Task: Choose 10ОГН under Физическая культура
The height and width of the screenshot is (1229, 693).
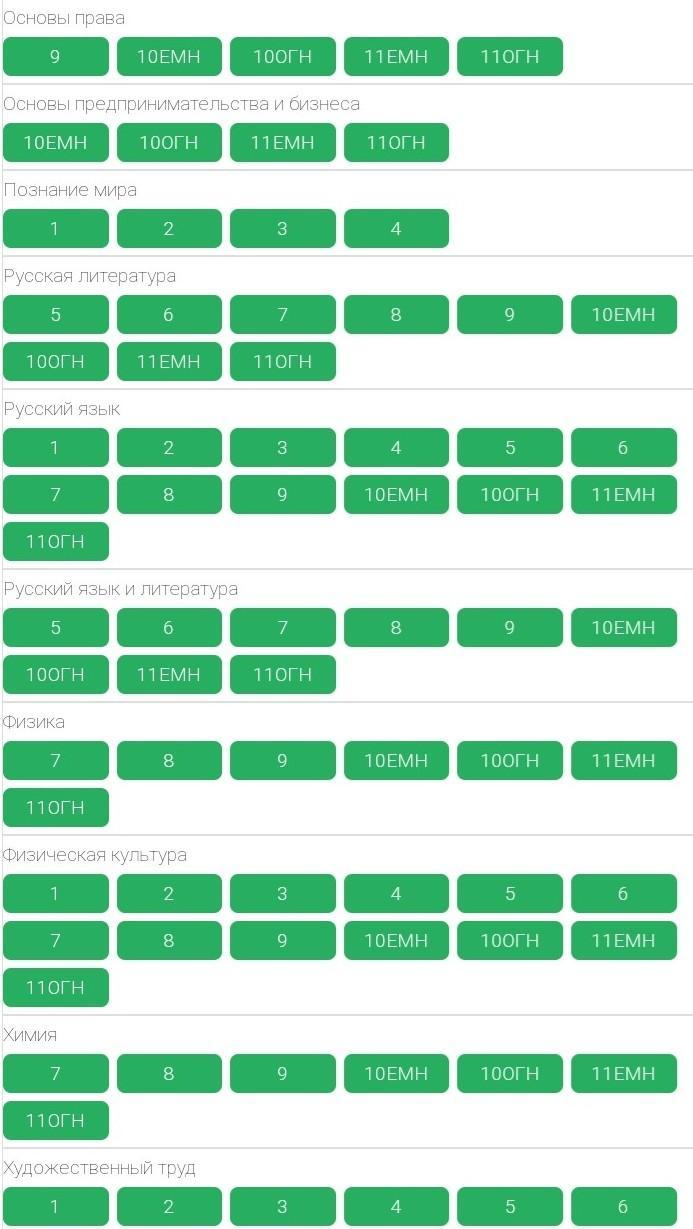Action: [510, 941]
